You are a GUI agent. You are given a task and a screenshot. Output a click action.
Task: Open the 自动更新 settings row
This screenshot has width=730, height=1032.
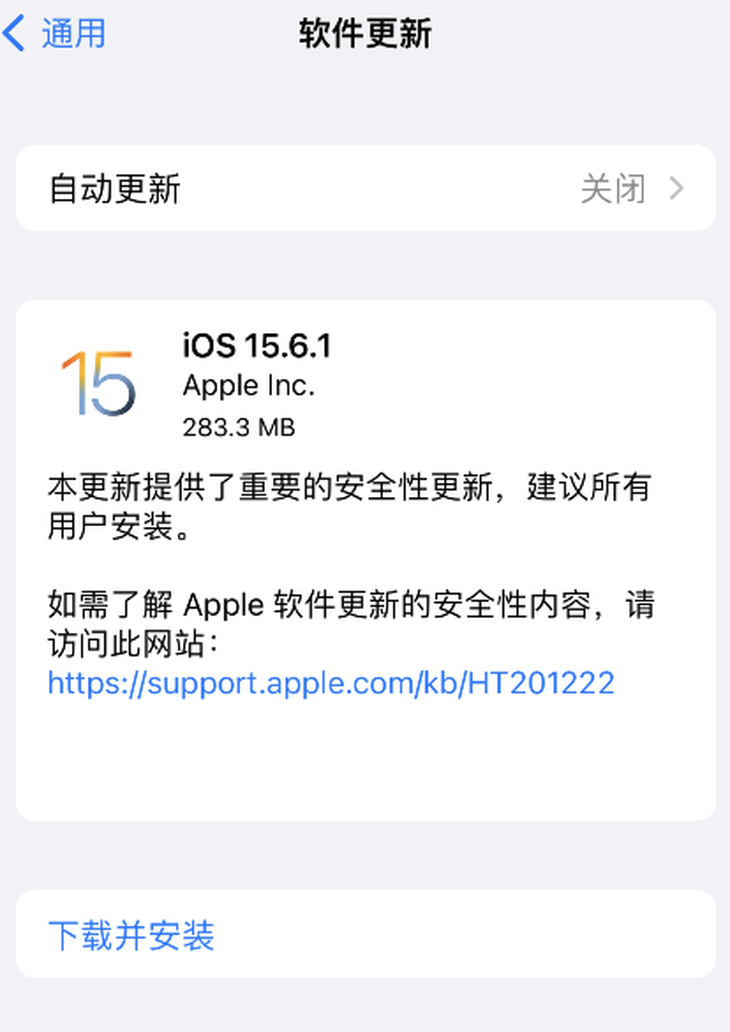(365, 188)
